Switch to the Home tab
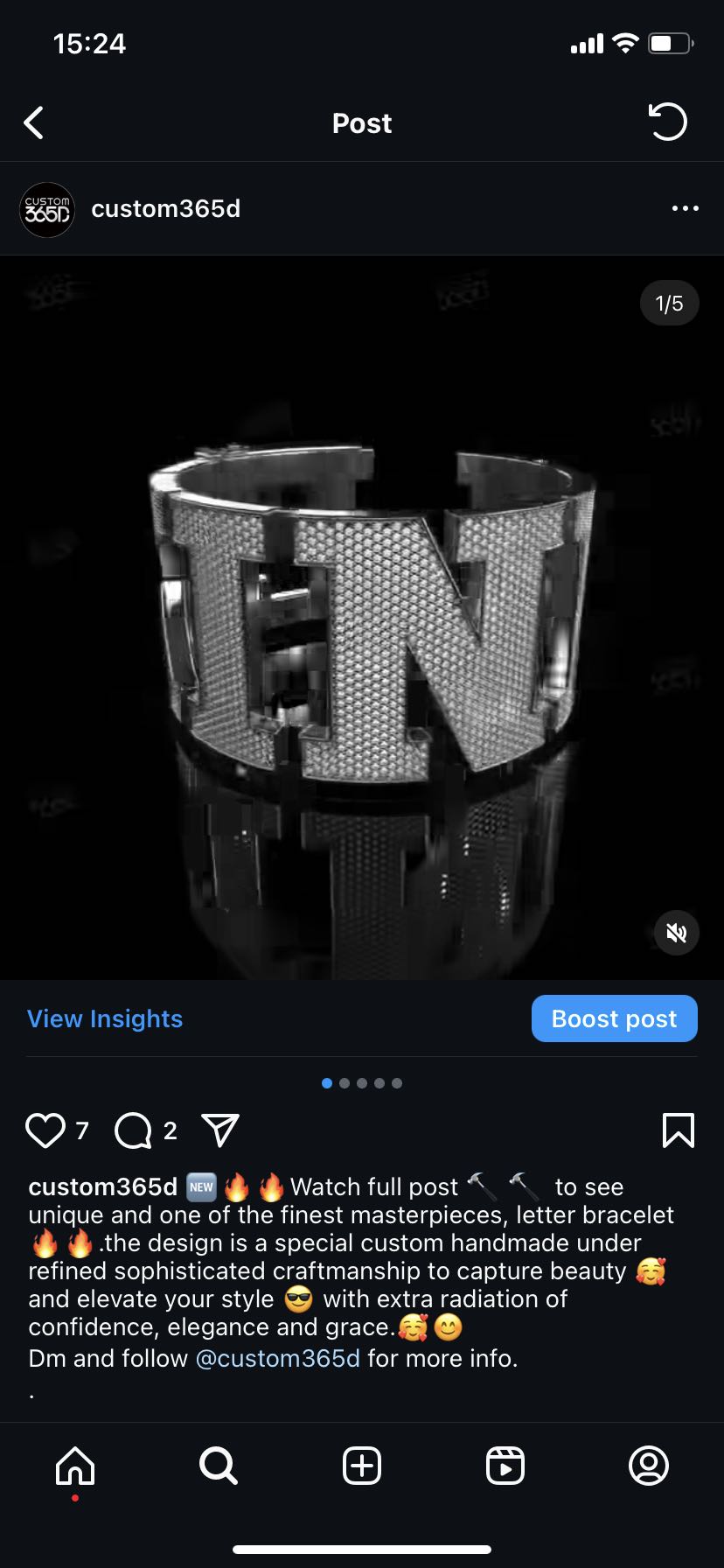The width and height of the screenshot is (724, 1568). click(x=75, y=1466)
